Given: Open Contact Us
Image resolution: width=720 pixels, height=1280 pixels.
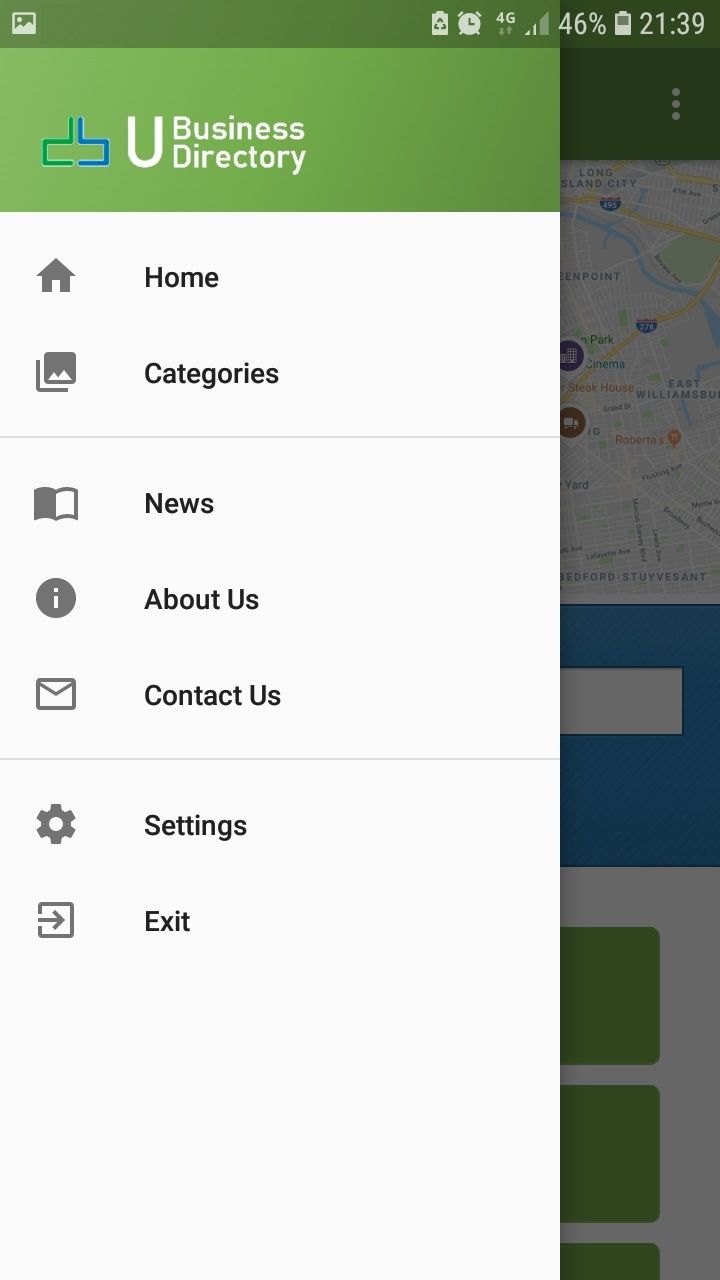Looking at the screenshot, I should (x=280, y=695).
